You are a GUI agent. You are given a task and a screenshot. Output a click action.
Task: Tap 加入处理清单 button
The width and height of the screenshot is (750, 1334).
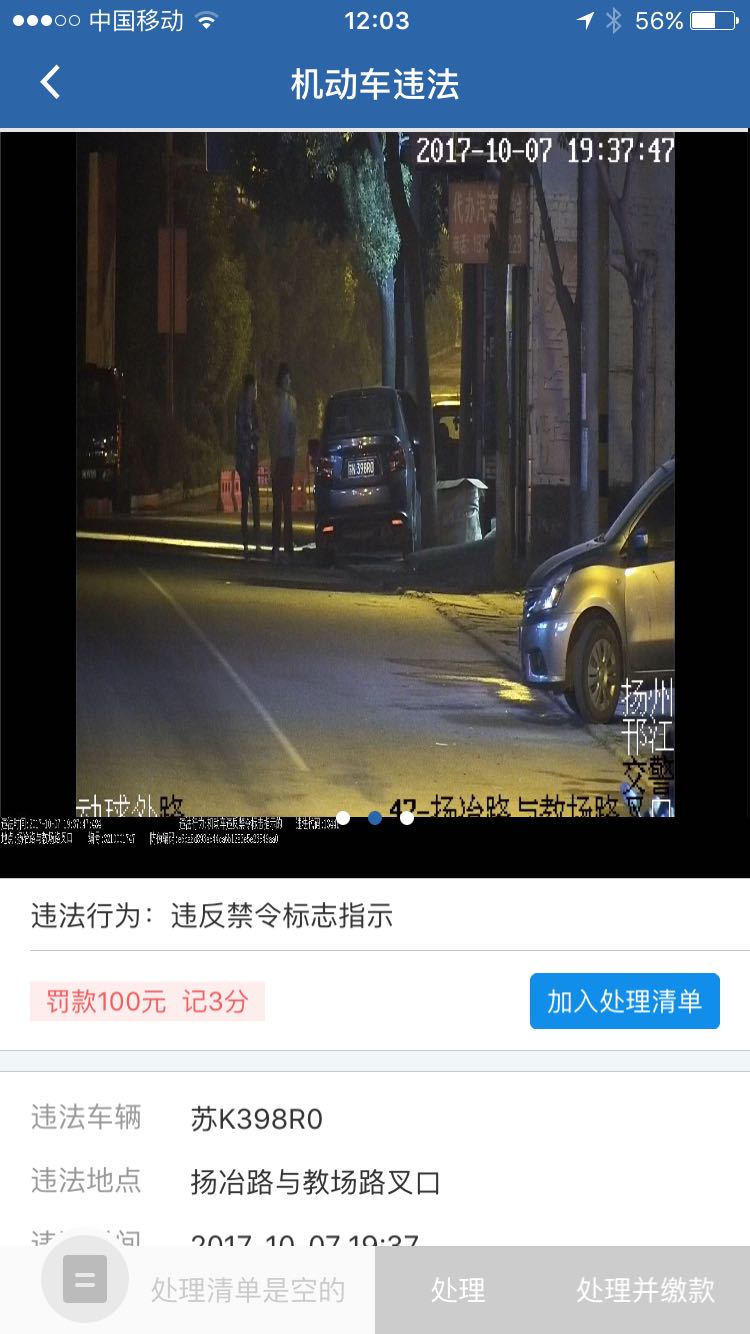tap(624, 1001)
